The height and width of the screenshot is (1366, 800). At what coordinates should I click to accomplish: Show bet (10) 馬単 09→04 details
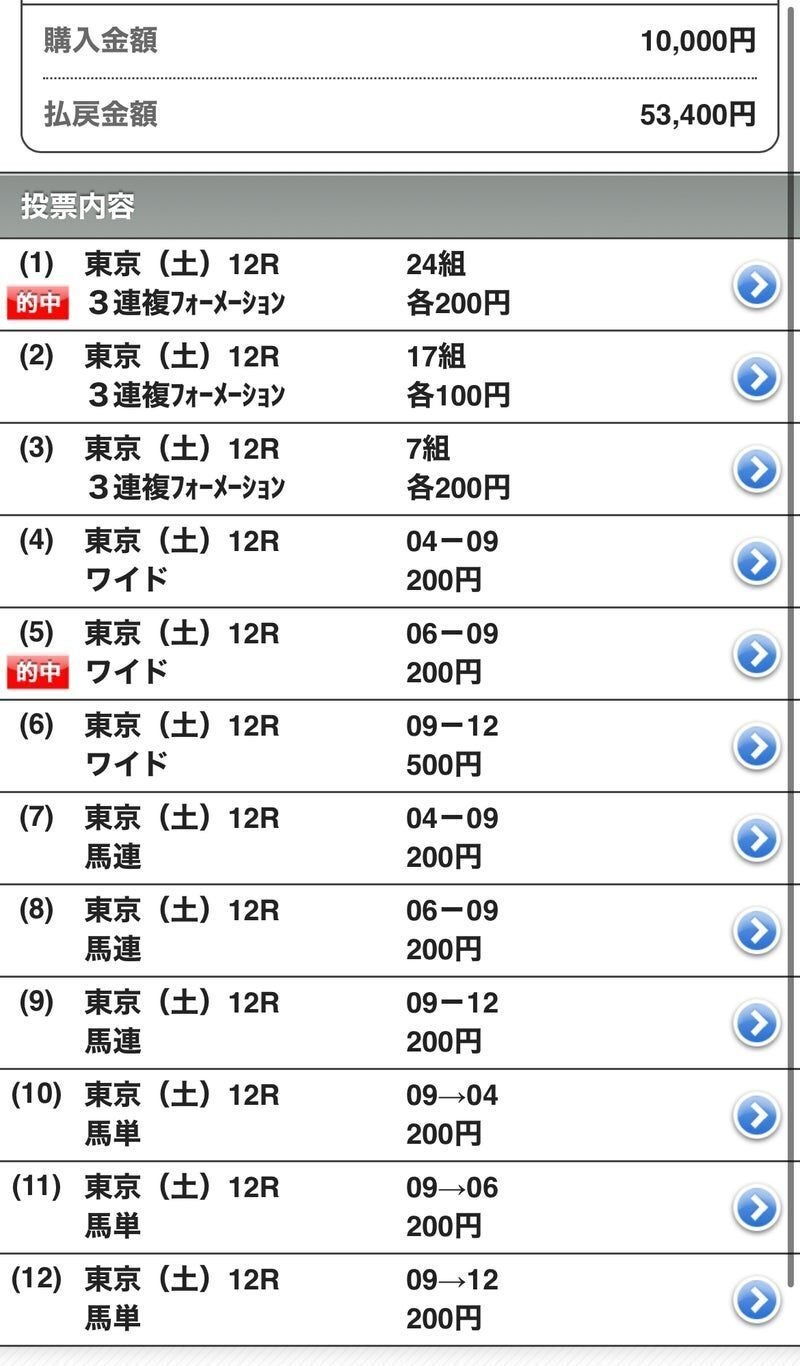coord(757,1116)
